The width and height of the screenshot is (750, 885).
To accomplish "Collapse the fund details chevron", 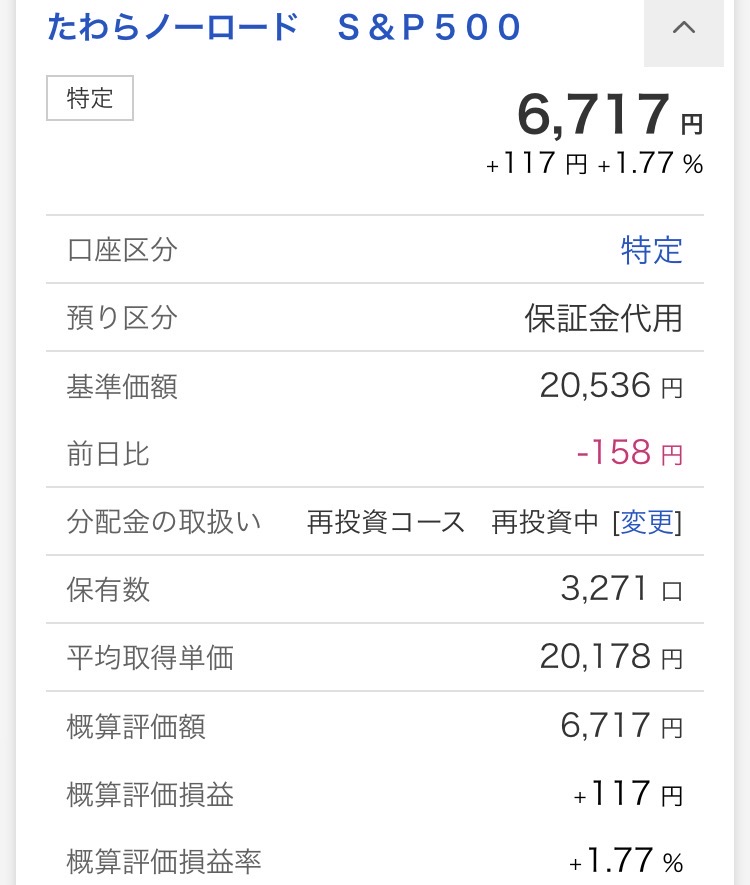I will tap(684, 29).
